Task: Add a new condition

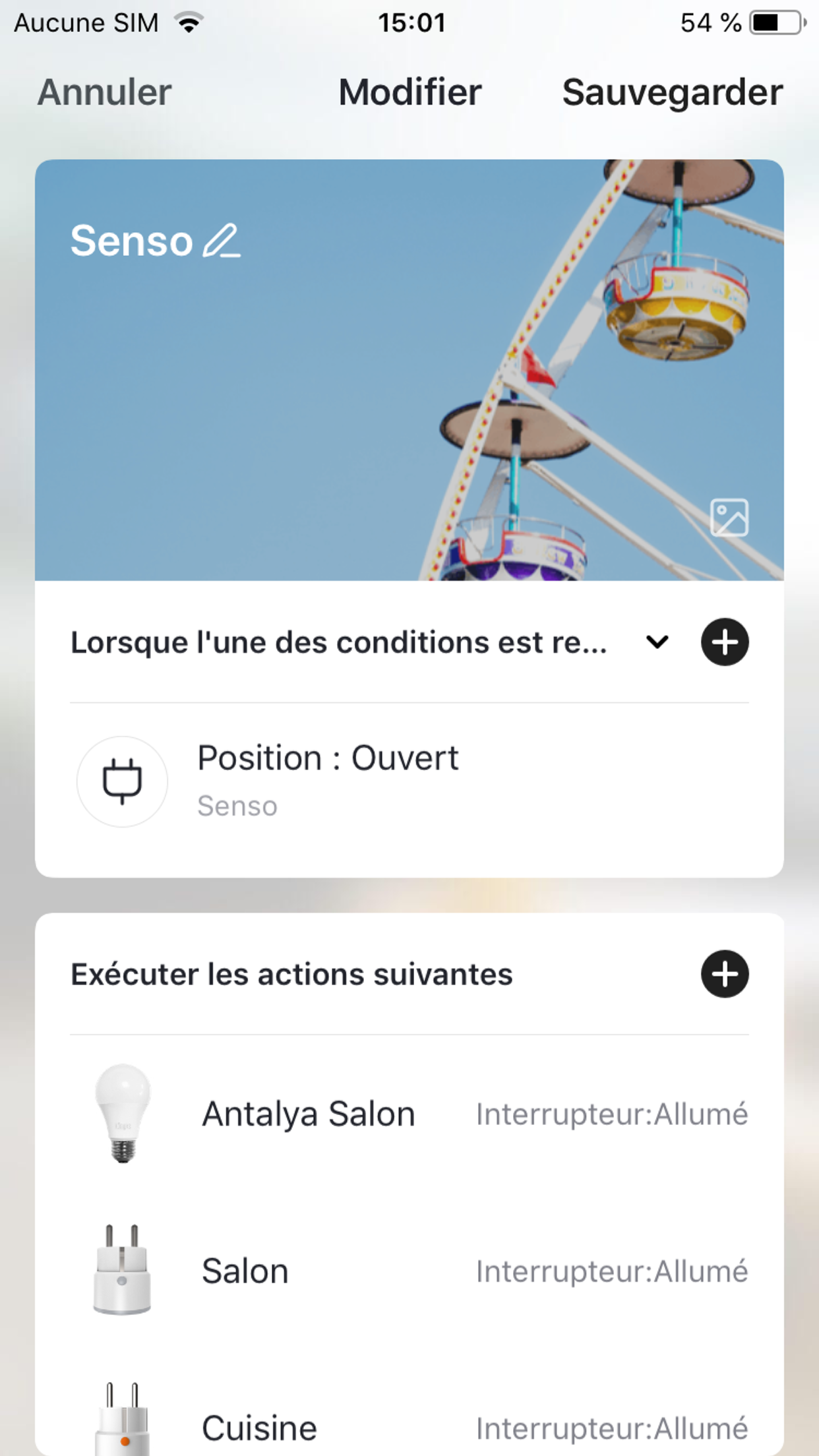Action: pos(725,642)
